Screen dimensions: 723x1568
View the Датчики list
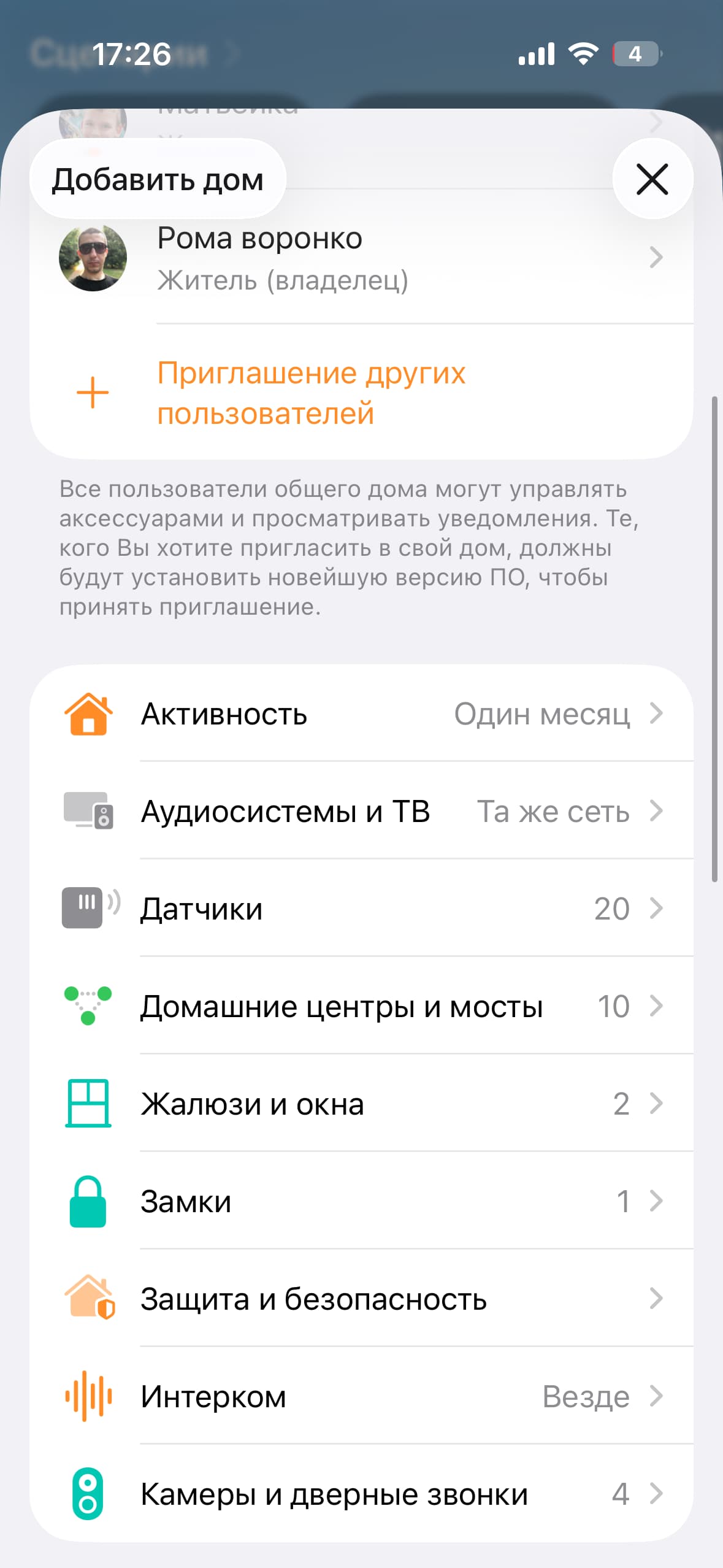[362, 909]
